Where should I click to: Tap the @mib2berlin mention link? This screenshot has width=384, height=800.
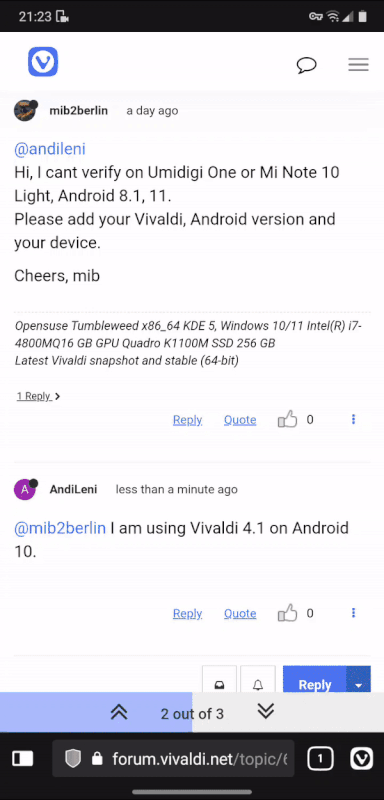[x=60, y=528]
